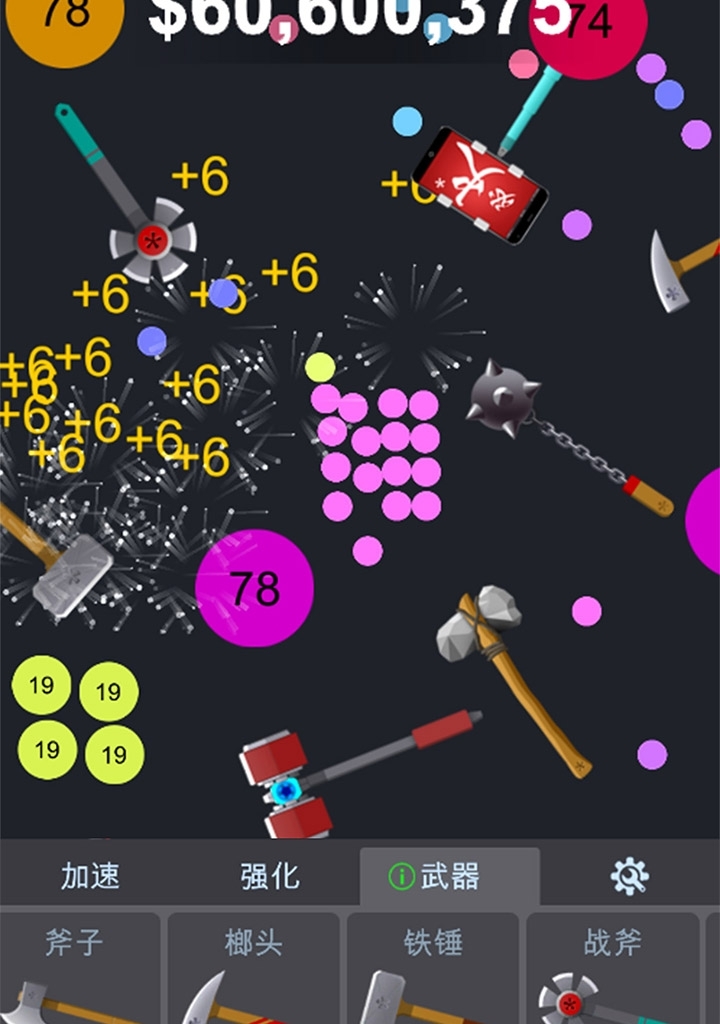
Task: Select the 战斧 battle axe card
Action: [612, 968]
